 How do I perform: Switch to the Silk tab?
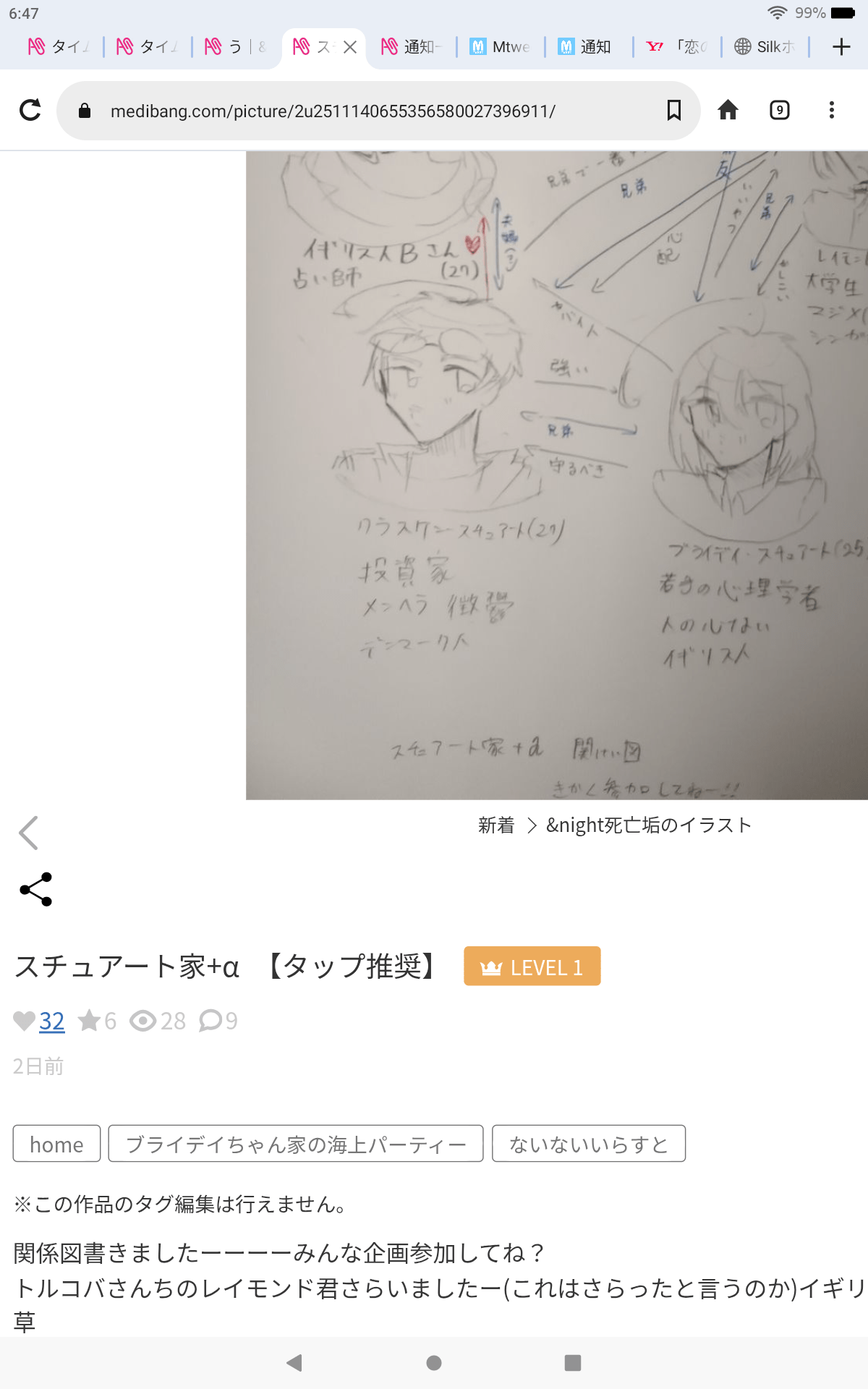click(765, 47)
